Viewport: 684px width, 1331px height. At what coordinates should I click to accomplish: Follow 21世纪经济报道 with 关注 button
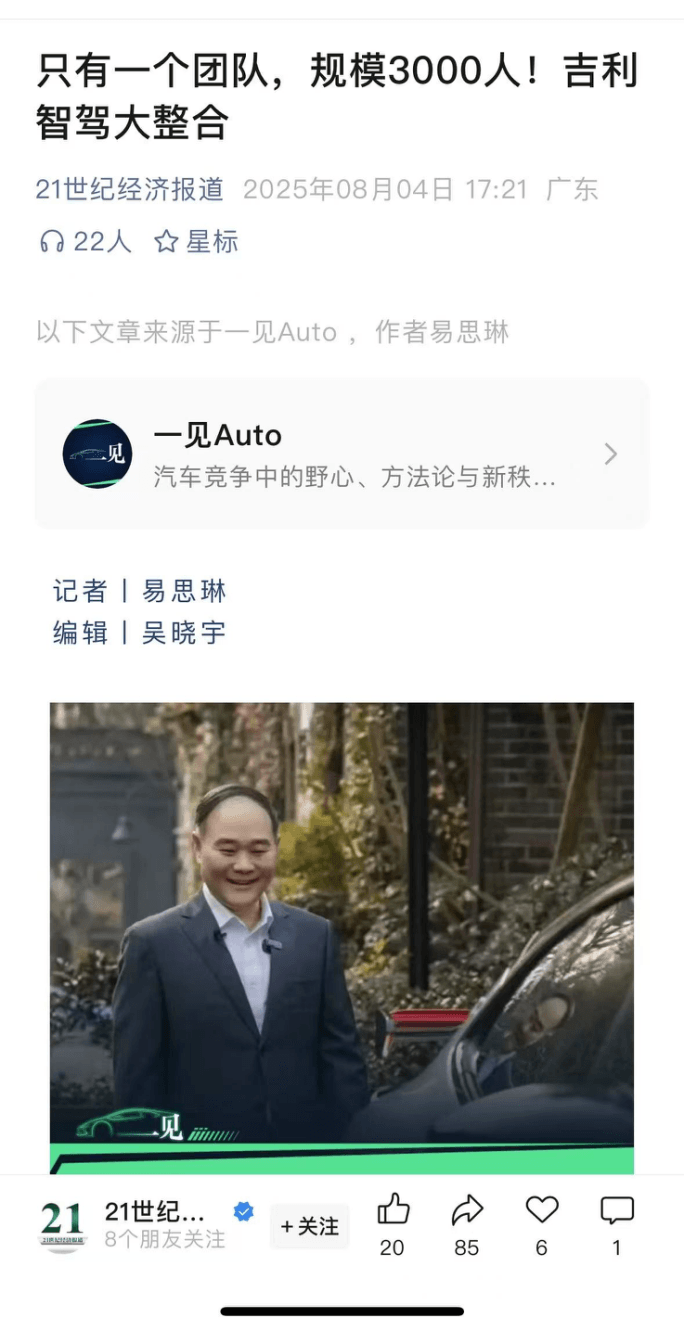click(x=310, y=1226)
